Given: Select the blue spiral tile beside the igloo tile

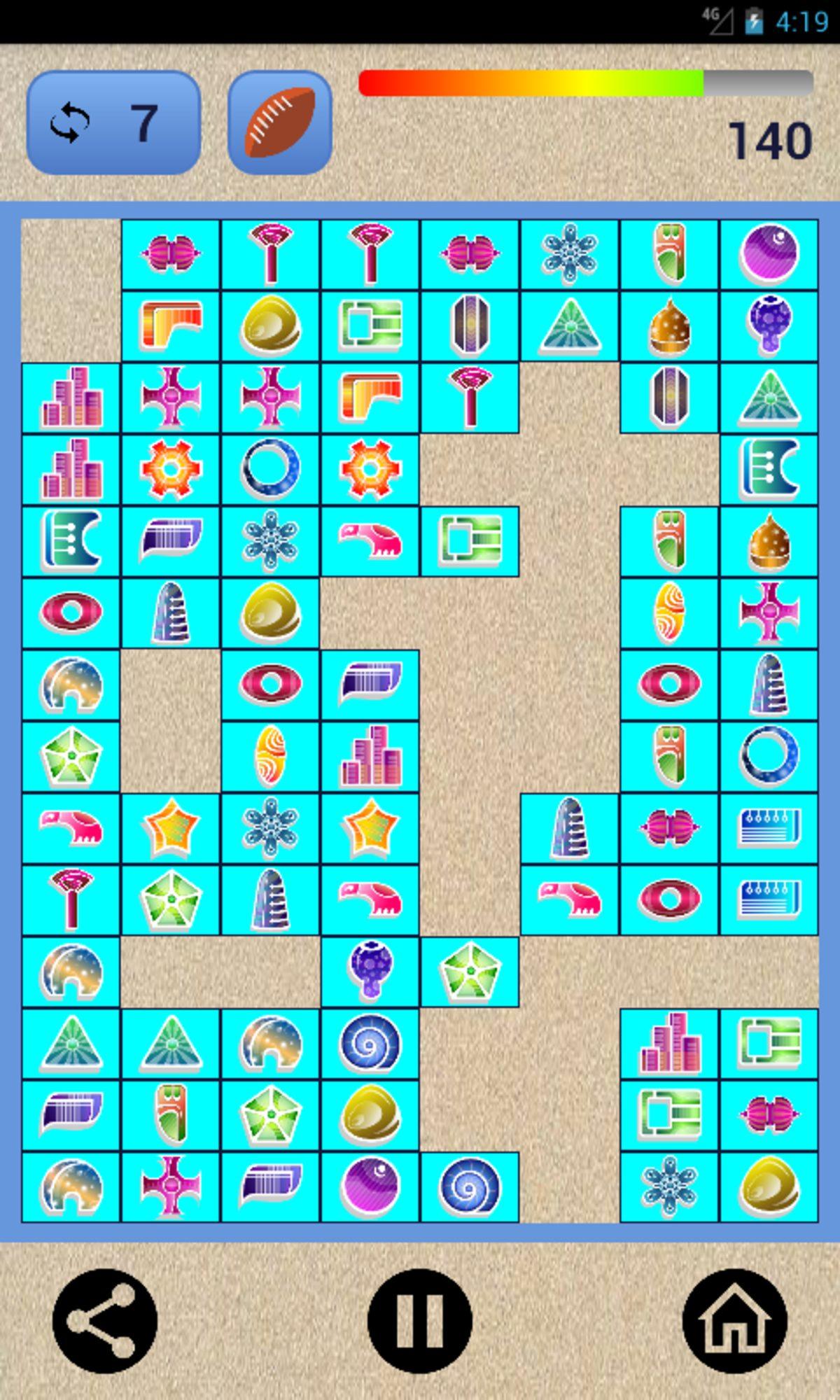Looking at the screenshot, I should (x=370, y=1043).
